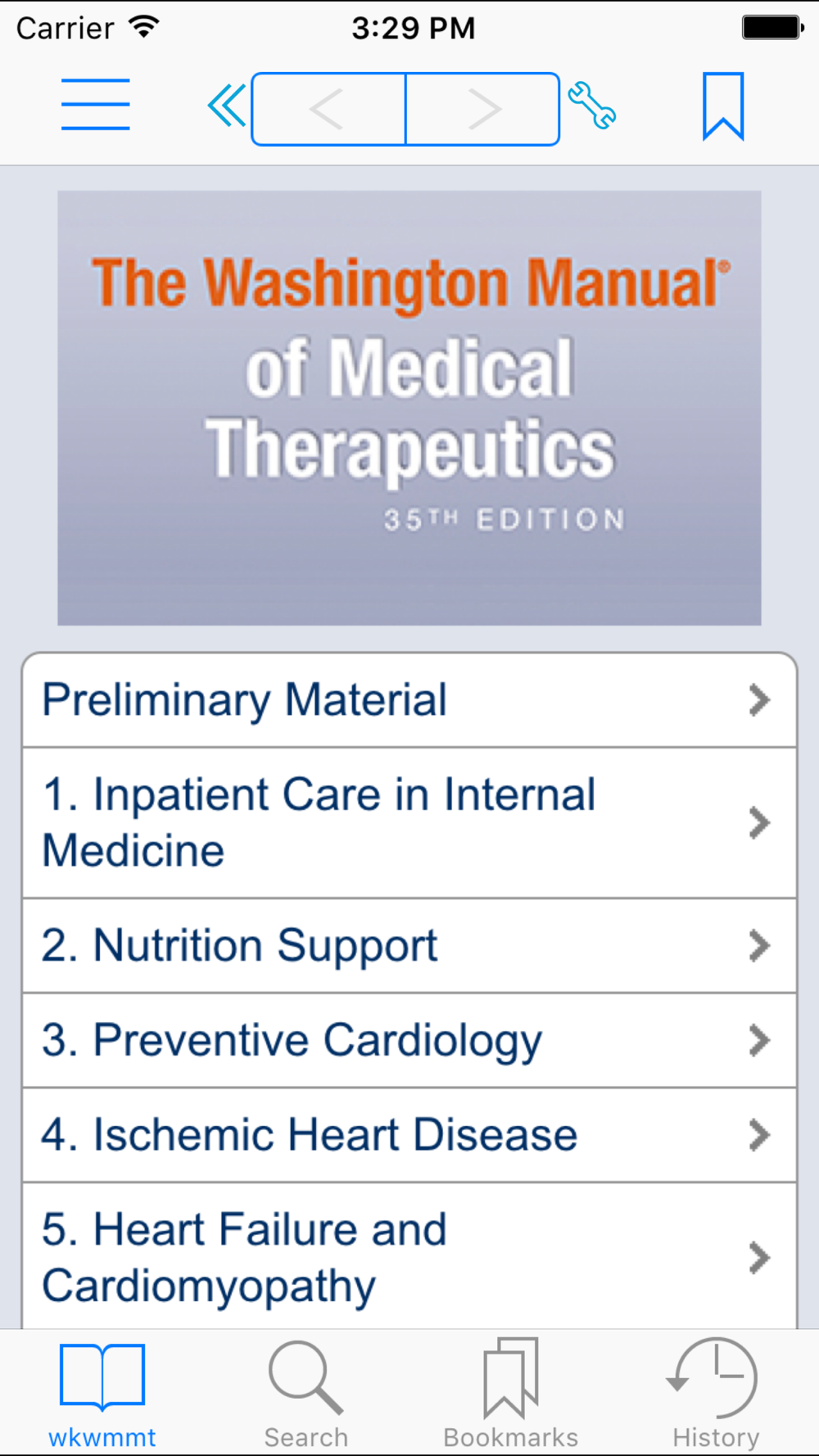
Task: Open Heart Failure and Cardiomyopathy
Action: point(409,1257)
